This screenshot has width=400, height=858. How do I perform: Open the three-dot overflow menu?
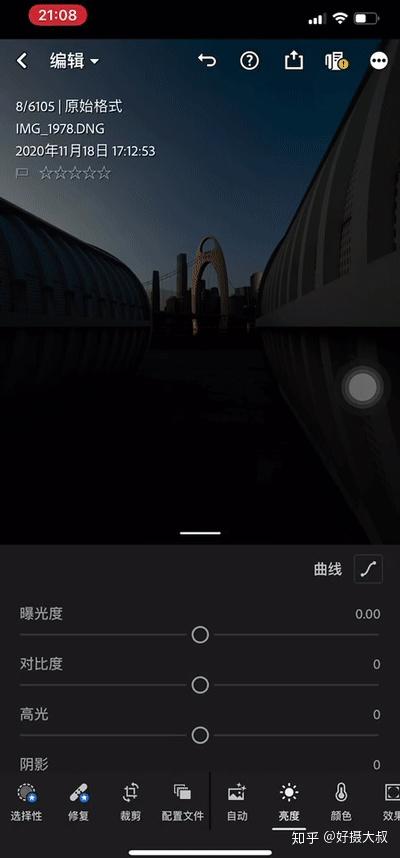click(x=379, y=61)
